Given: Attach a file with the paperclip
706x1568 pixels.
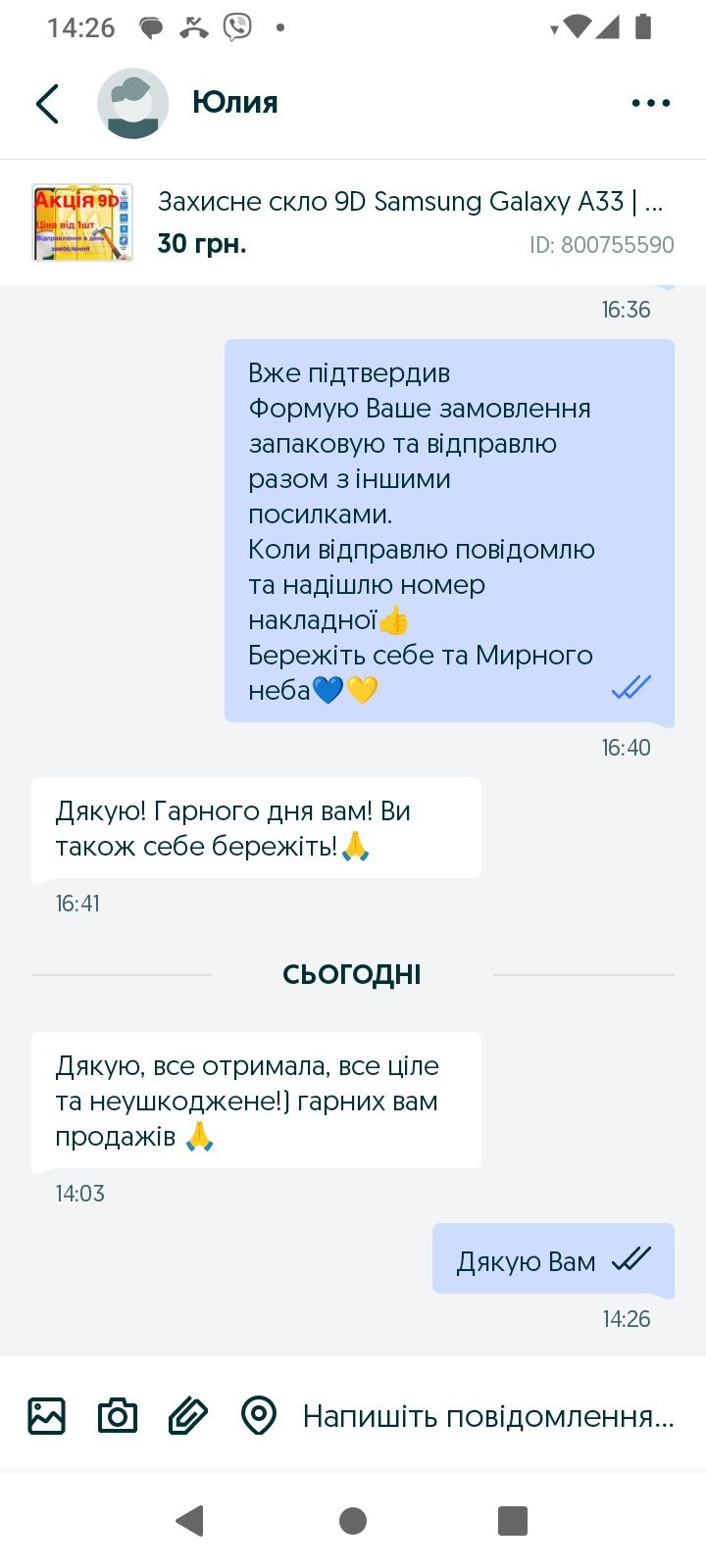Looking at the screenshot, I should (188, 1416).
